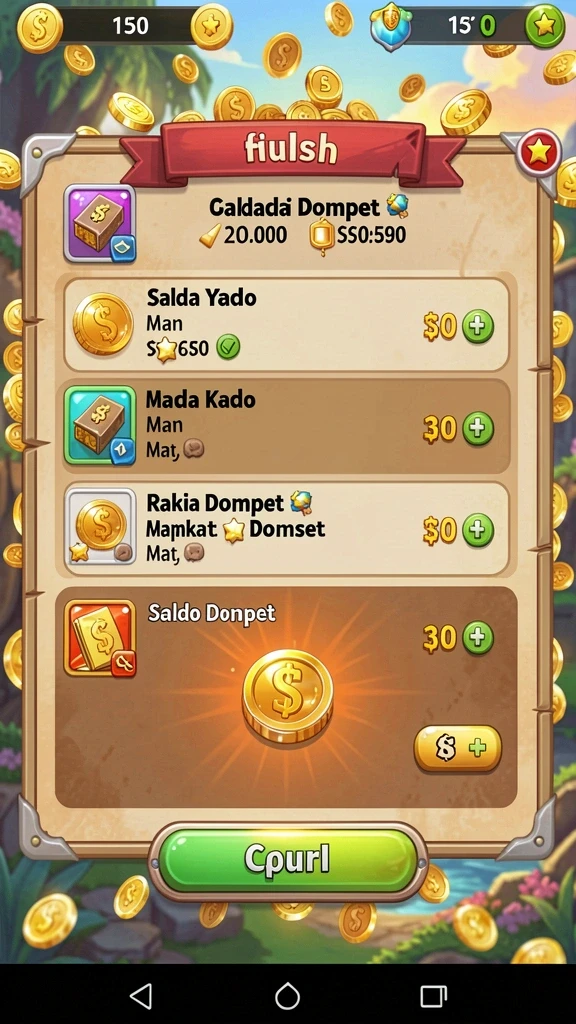
Task: Open the Rakia Dompet row
Action: [x=287, y=530]
